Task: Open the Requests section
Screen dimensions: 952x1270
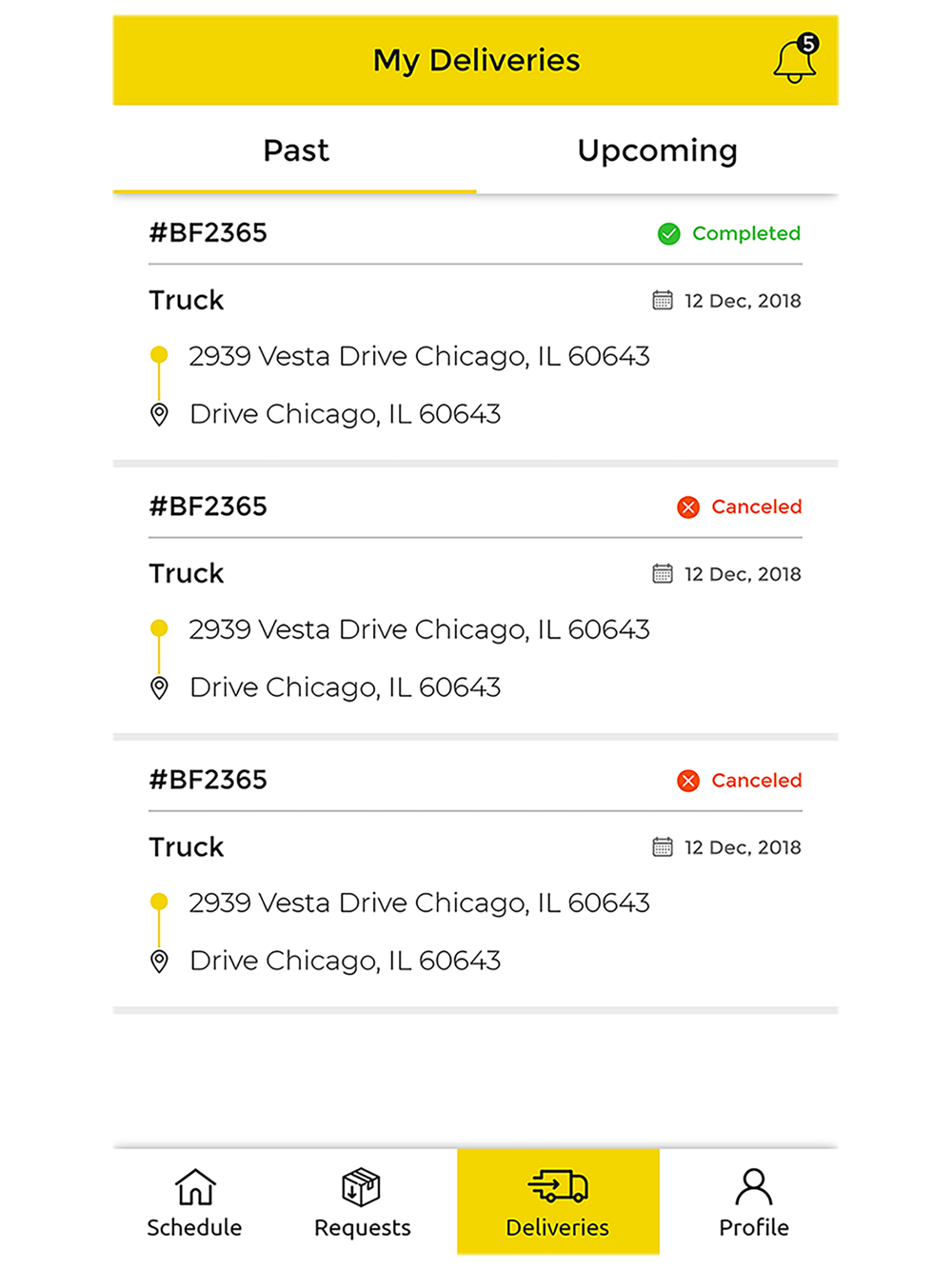Action: coord(362,1203)
